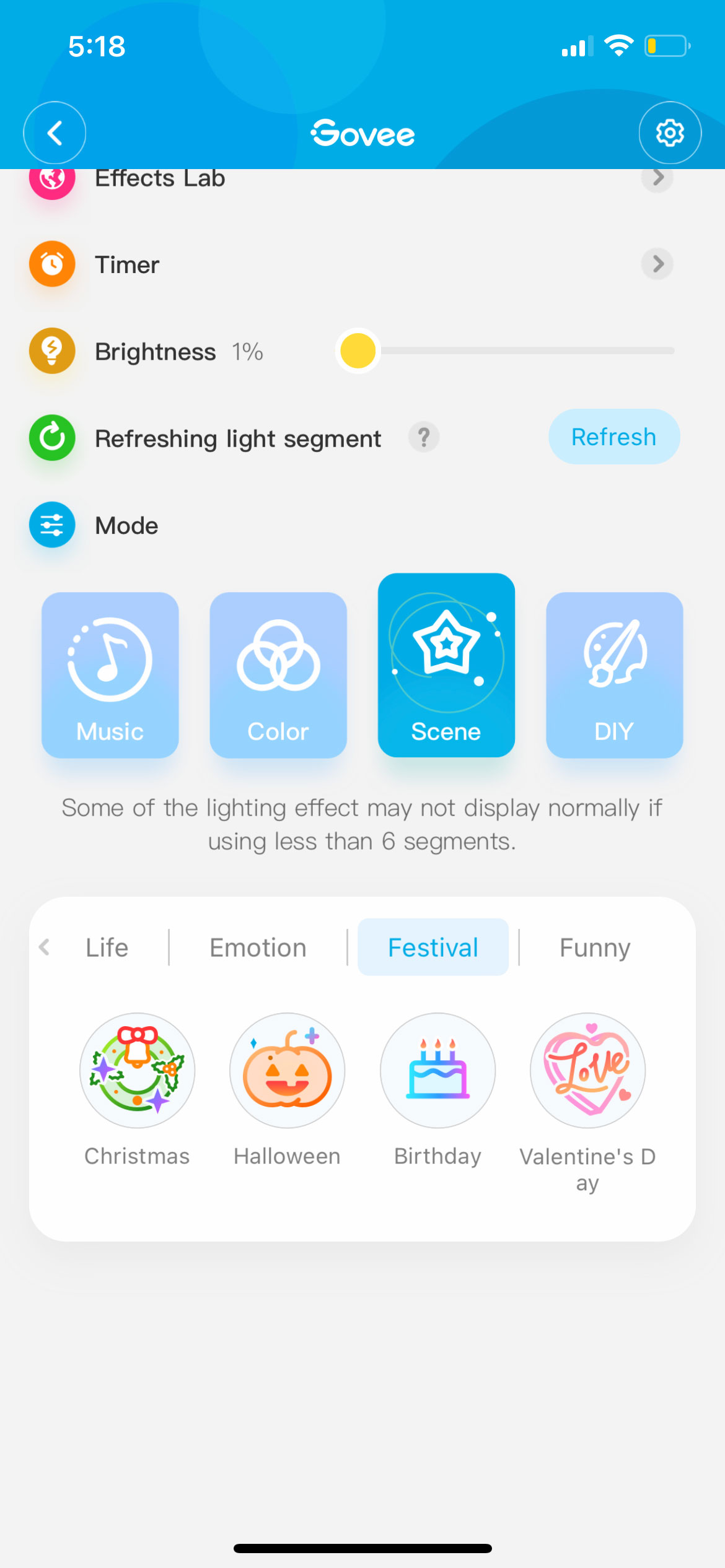Select the Life scene category
Viewport: 725px width, 1568px height.
click(x=107, y=947)
